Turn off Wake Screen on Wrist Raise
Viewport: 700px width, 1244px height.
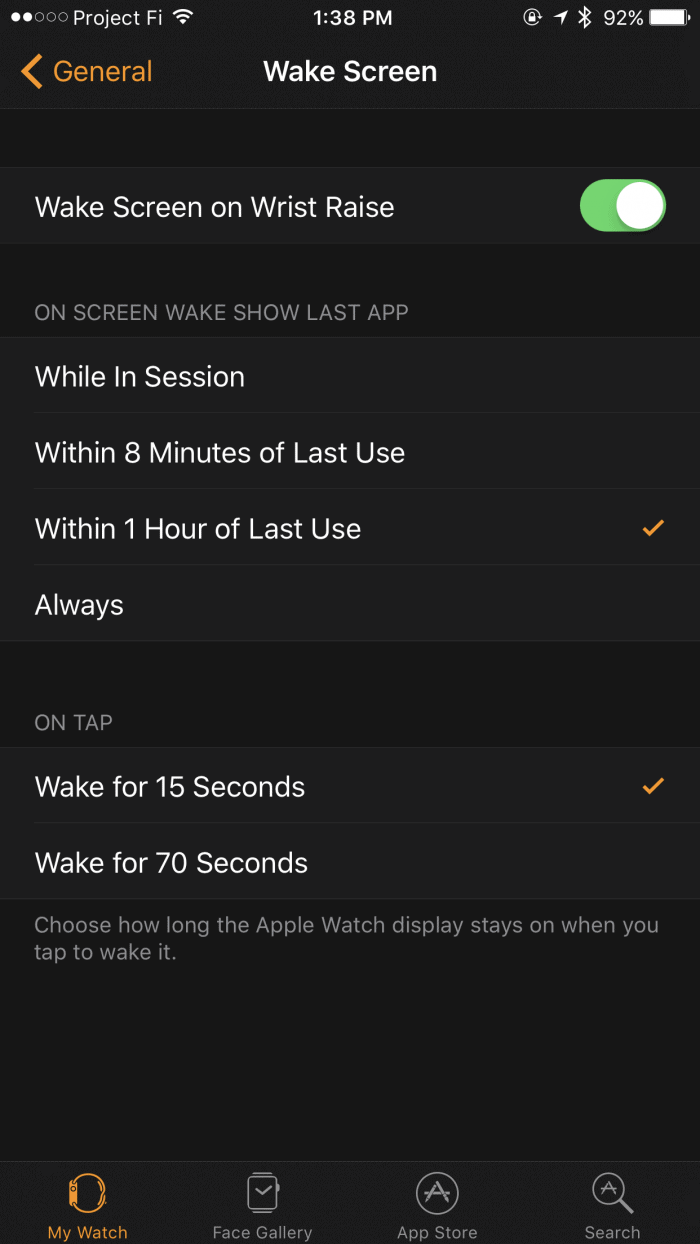point(622,206)
